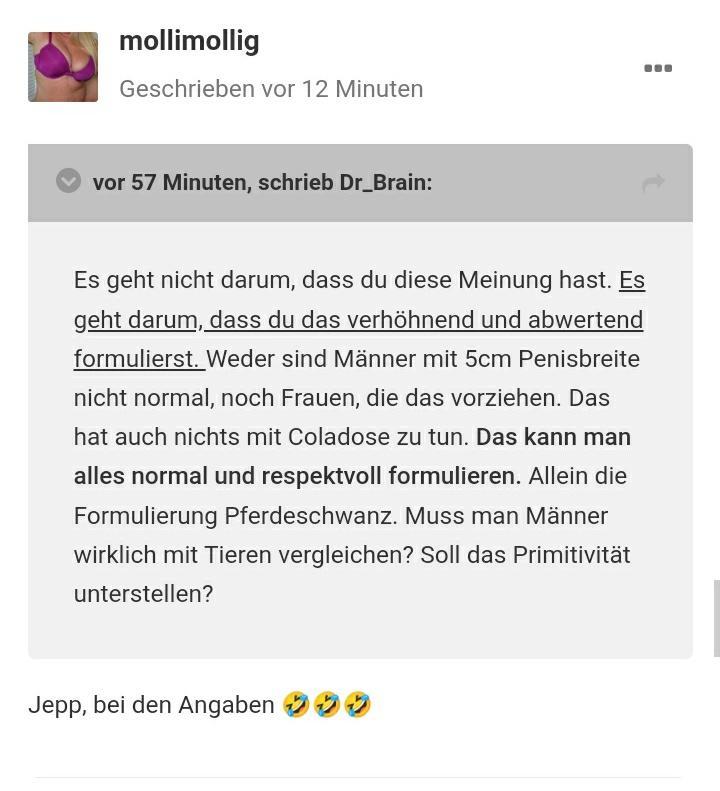Open mollimollig's profile via username
The height and width of the screenshot is (791, 720).
(189, 41)
